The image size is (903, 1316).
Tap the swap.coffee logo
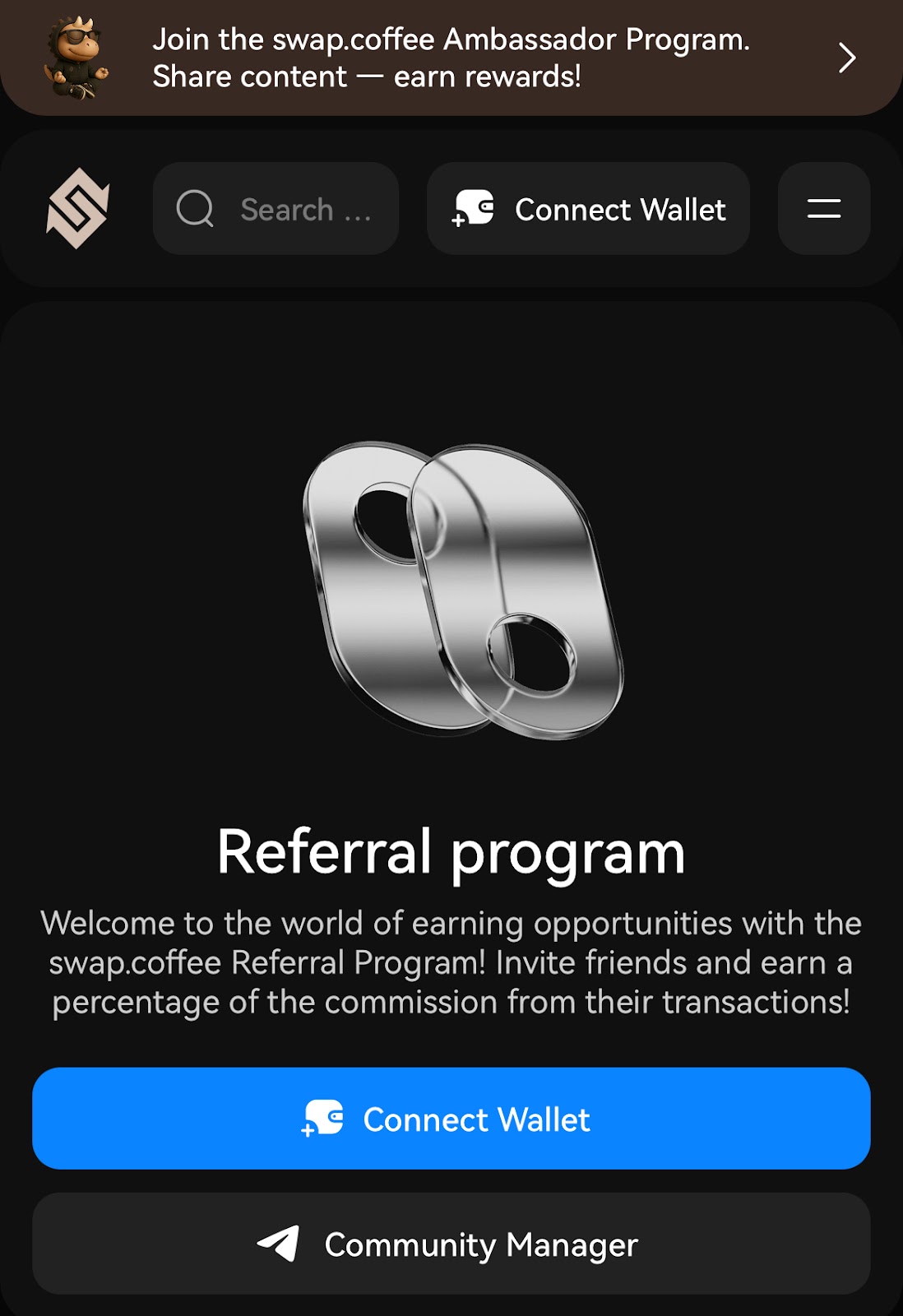point(78,208)
